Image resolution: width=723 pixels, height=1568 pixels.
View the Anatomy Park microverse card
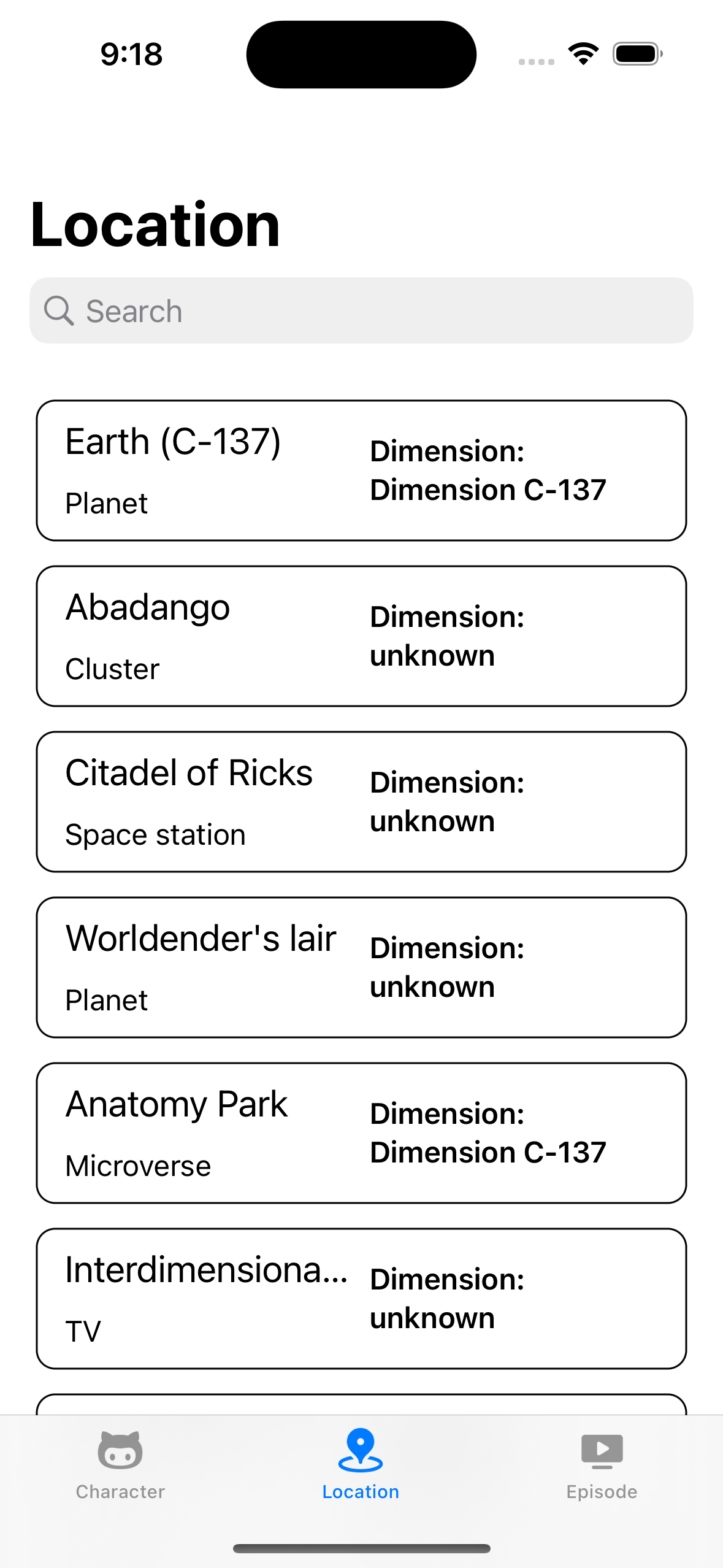pyautogui.click(x=361, y=1133)
